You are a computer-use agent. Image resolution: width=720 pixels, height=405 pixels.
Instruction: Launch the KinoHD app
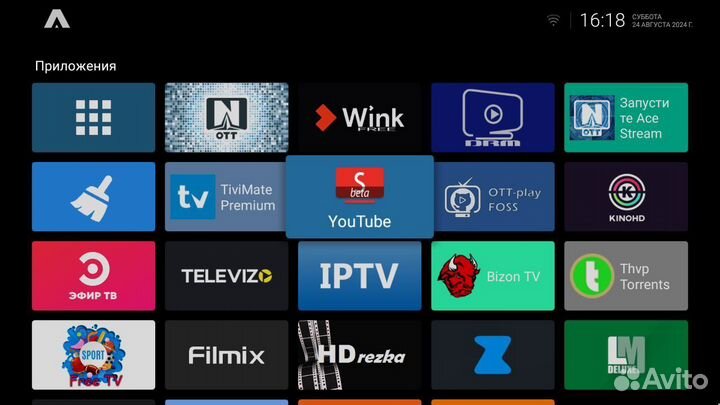[625, 197]
